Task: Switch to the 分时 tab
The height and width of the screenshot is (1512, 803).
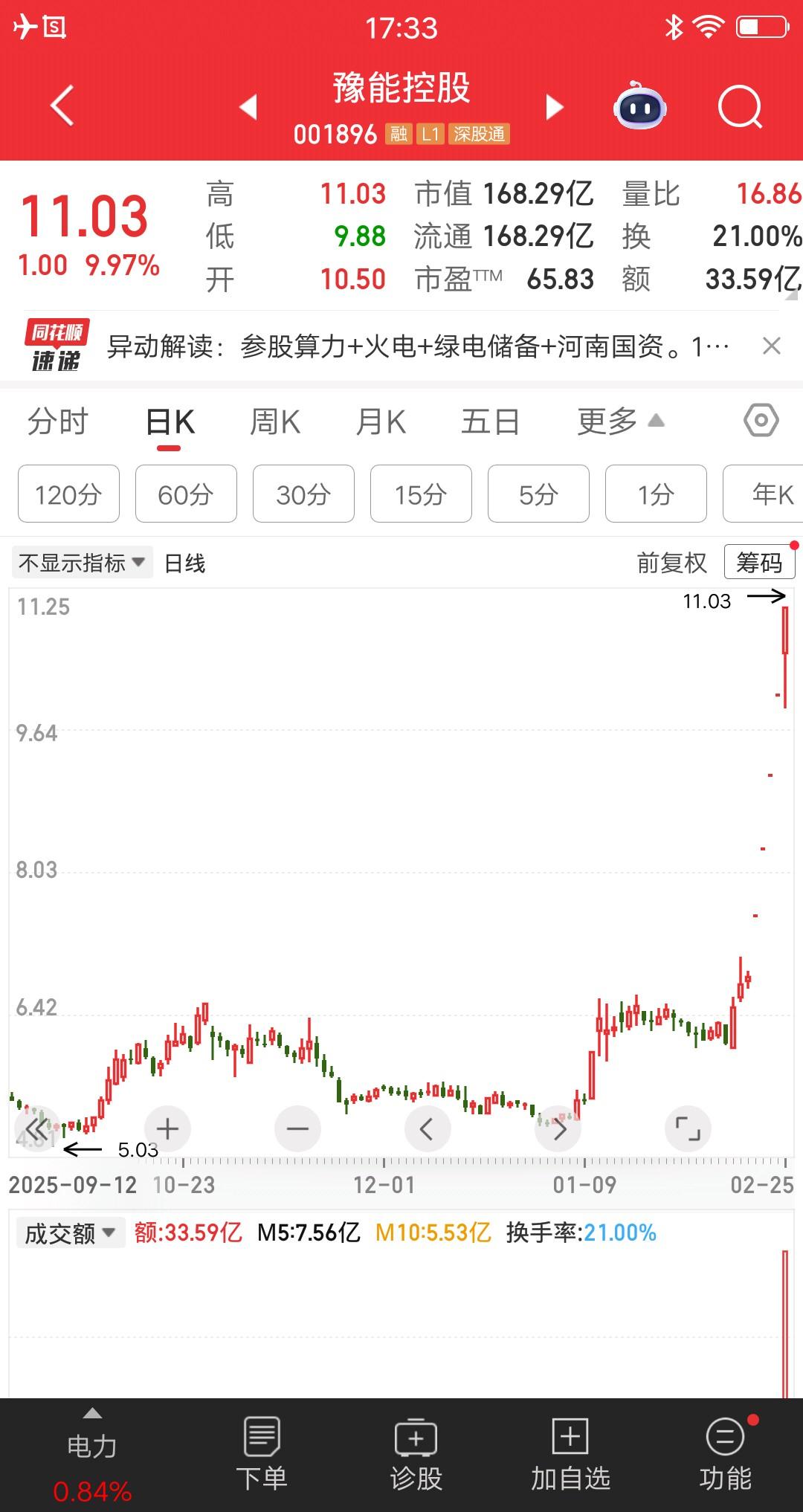Action: pos(58,421)
